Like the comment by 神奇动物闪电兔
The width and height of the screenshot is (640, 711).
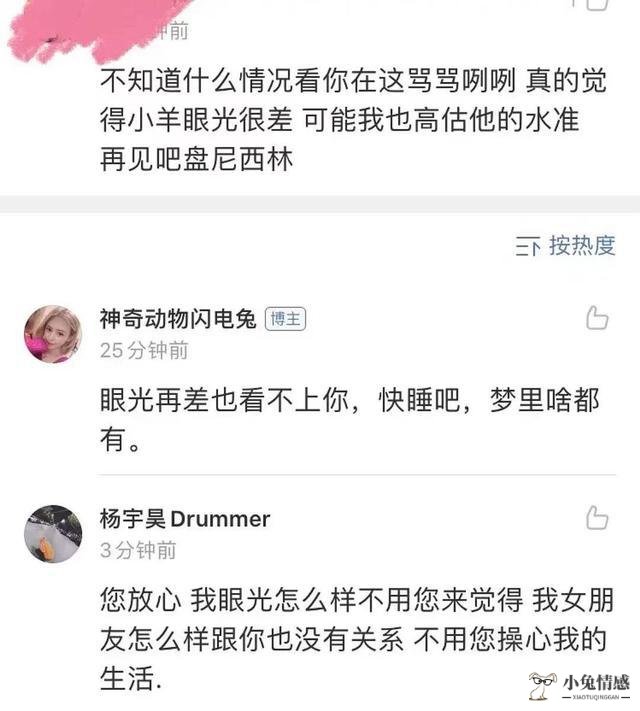[x=597, y=318]
